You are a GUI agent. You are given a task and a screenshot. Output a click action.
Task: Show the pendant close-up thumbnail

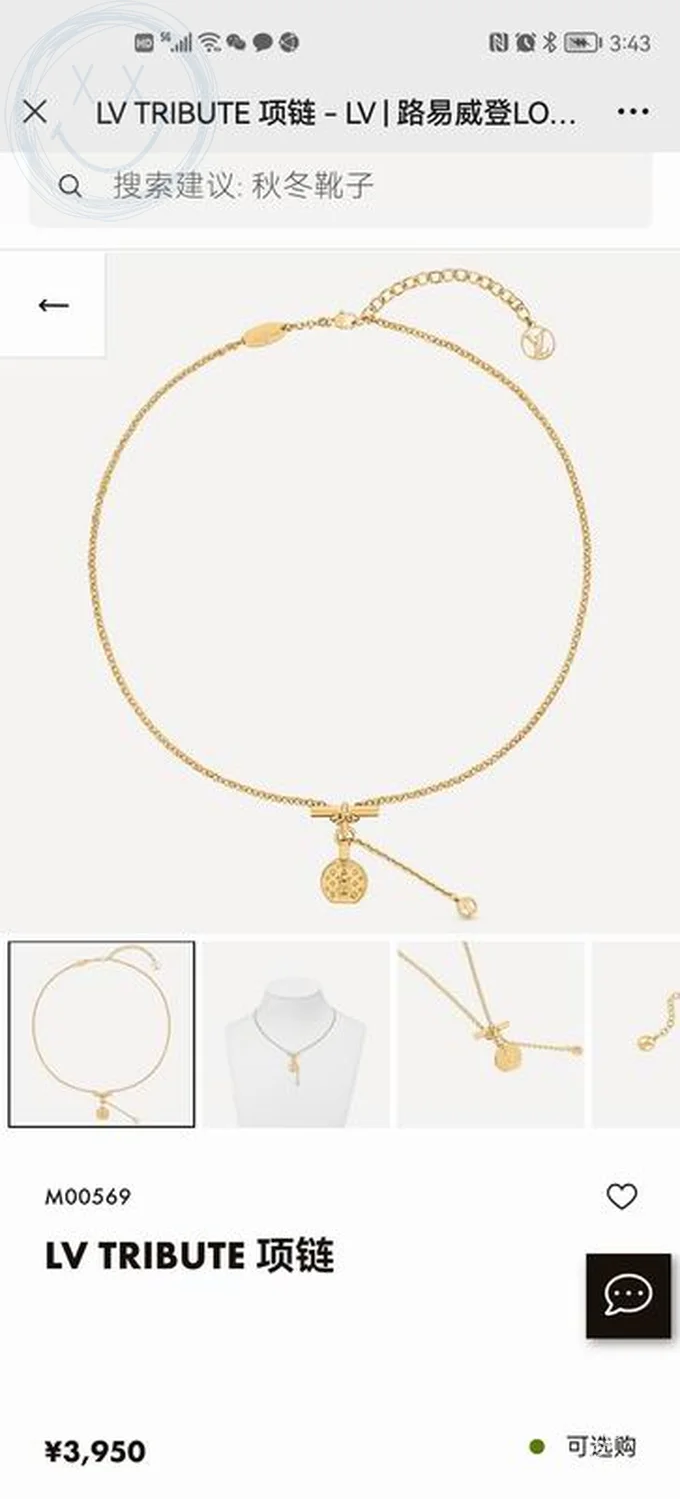[490, 1034]
